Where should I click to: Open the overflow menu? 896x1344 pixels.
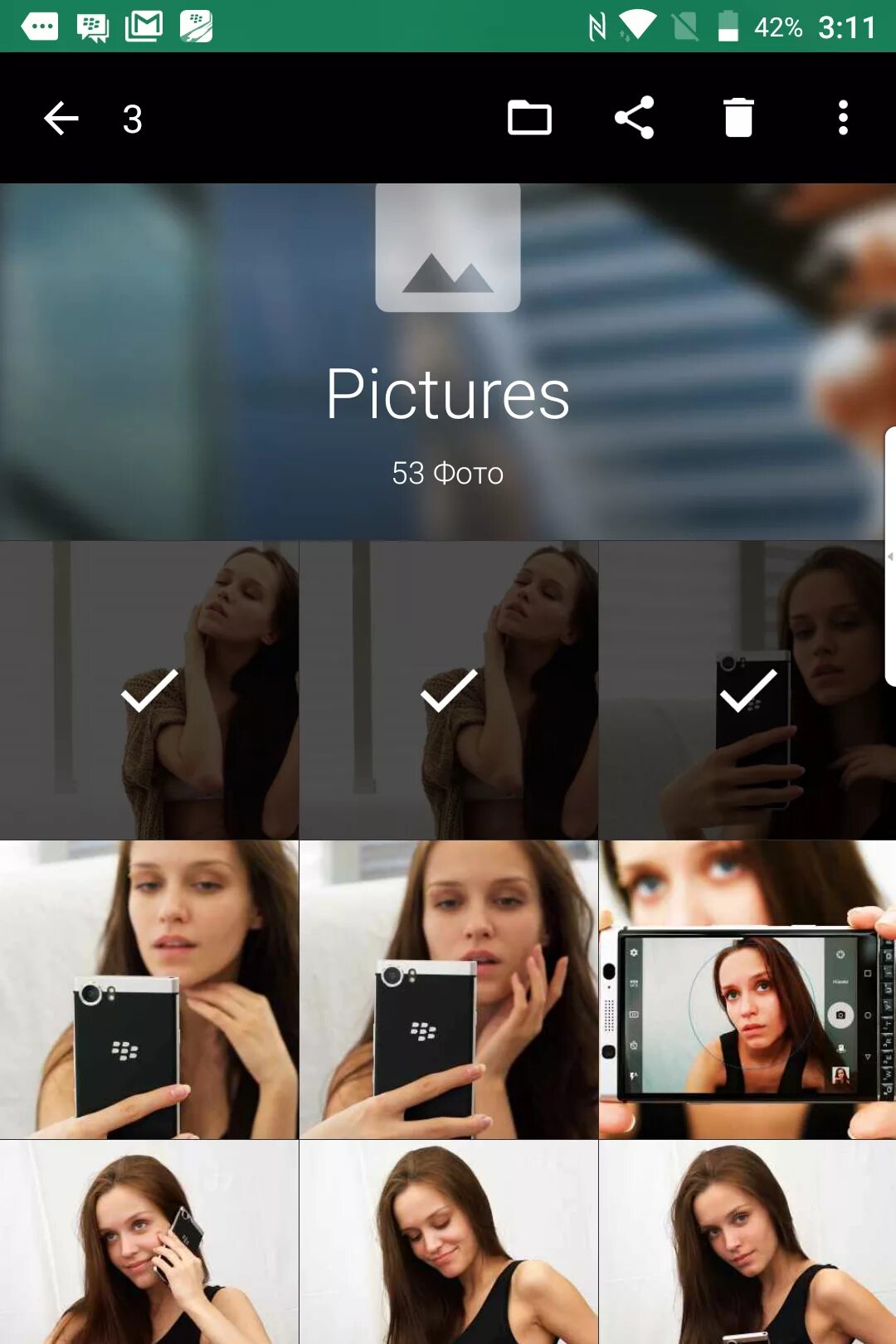pos(843,118)
